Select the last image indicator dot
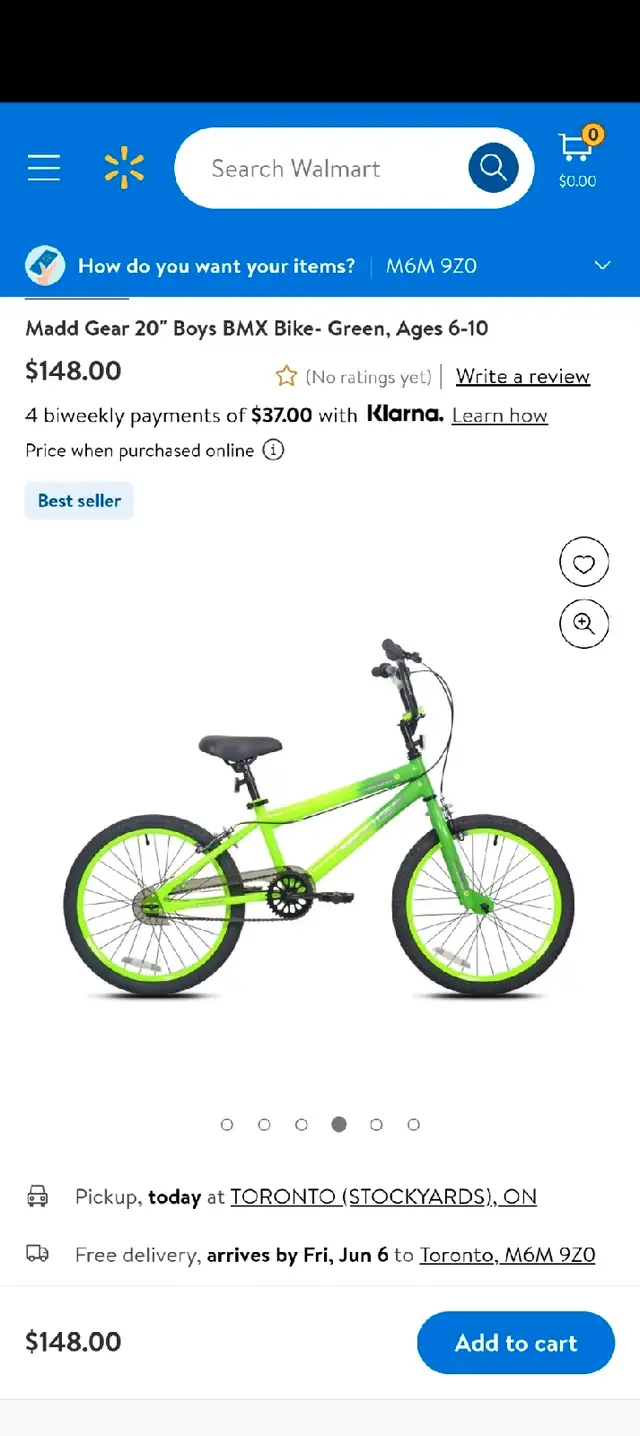Image resolution: width=640 pixels, height=1436 pixels. click(413, 1125)
